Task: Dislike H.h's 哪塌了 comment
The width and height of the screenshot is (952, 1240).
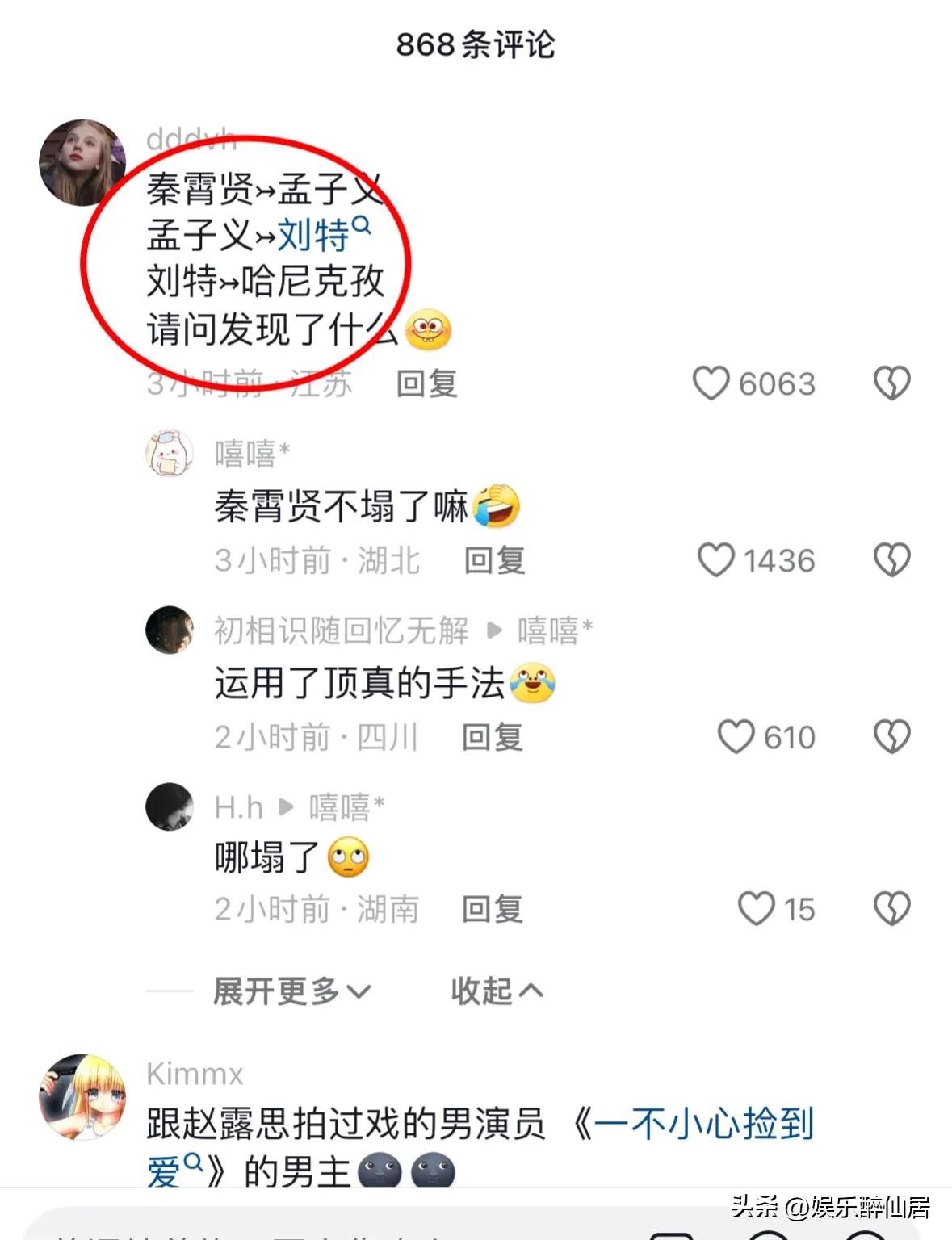Action: [x=891, y=909]
